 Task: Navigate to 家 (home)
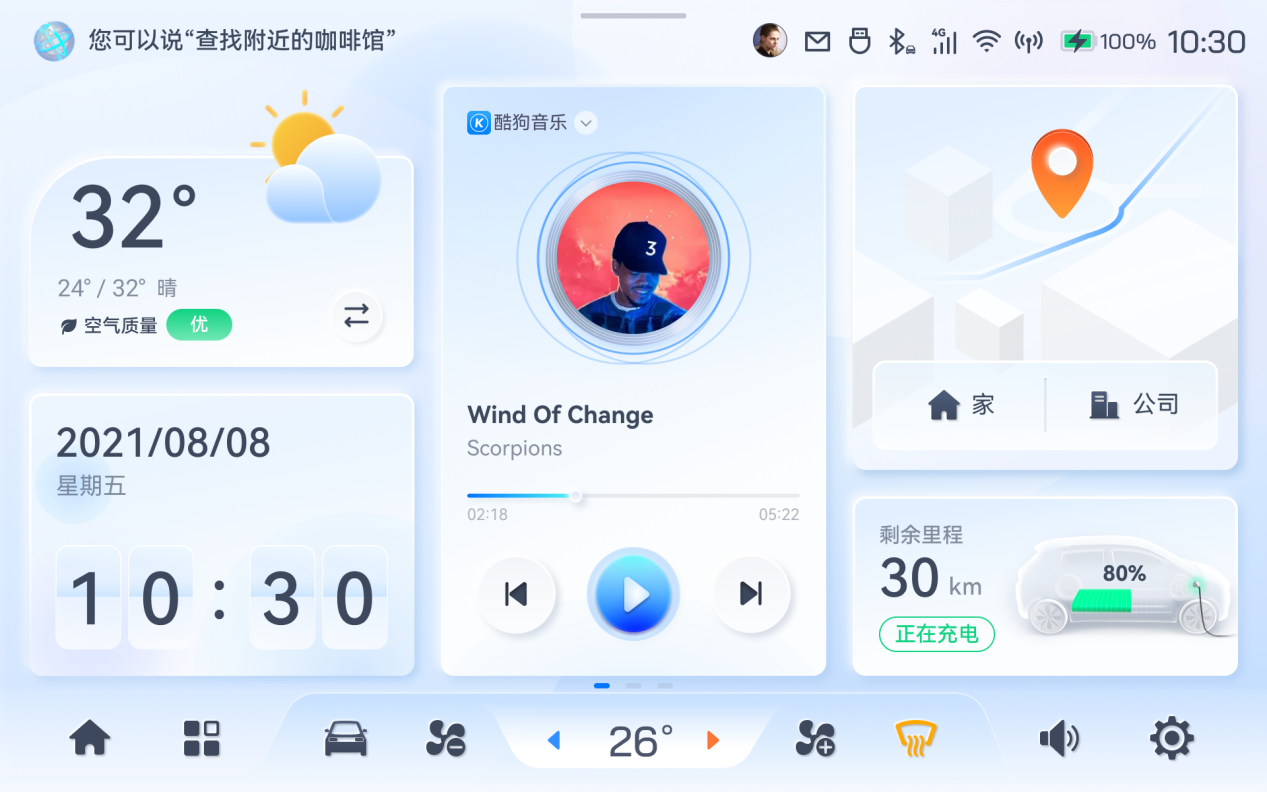(x=960, y=405)
